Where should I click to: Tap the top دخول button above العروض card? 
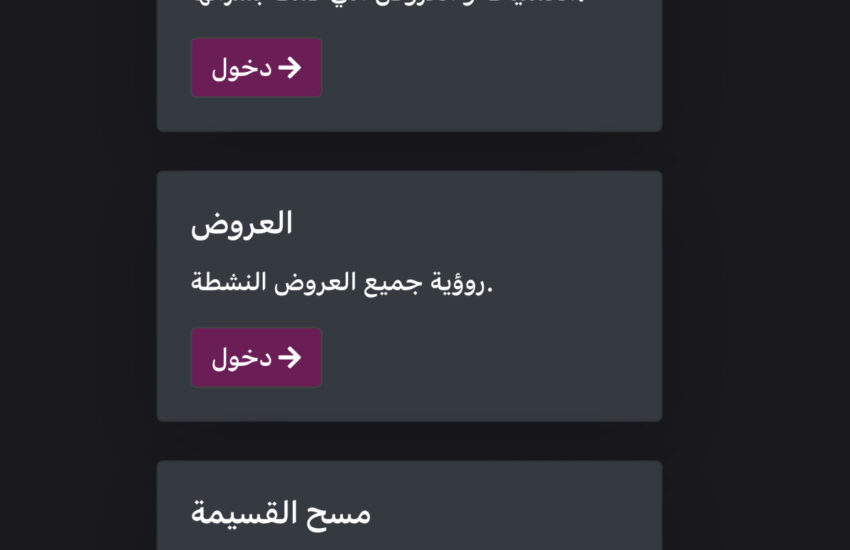[256, 67]
